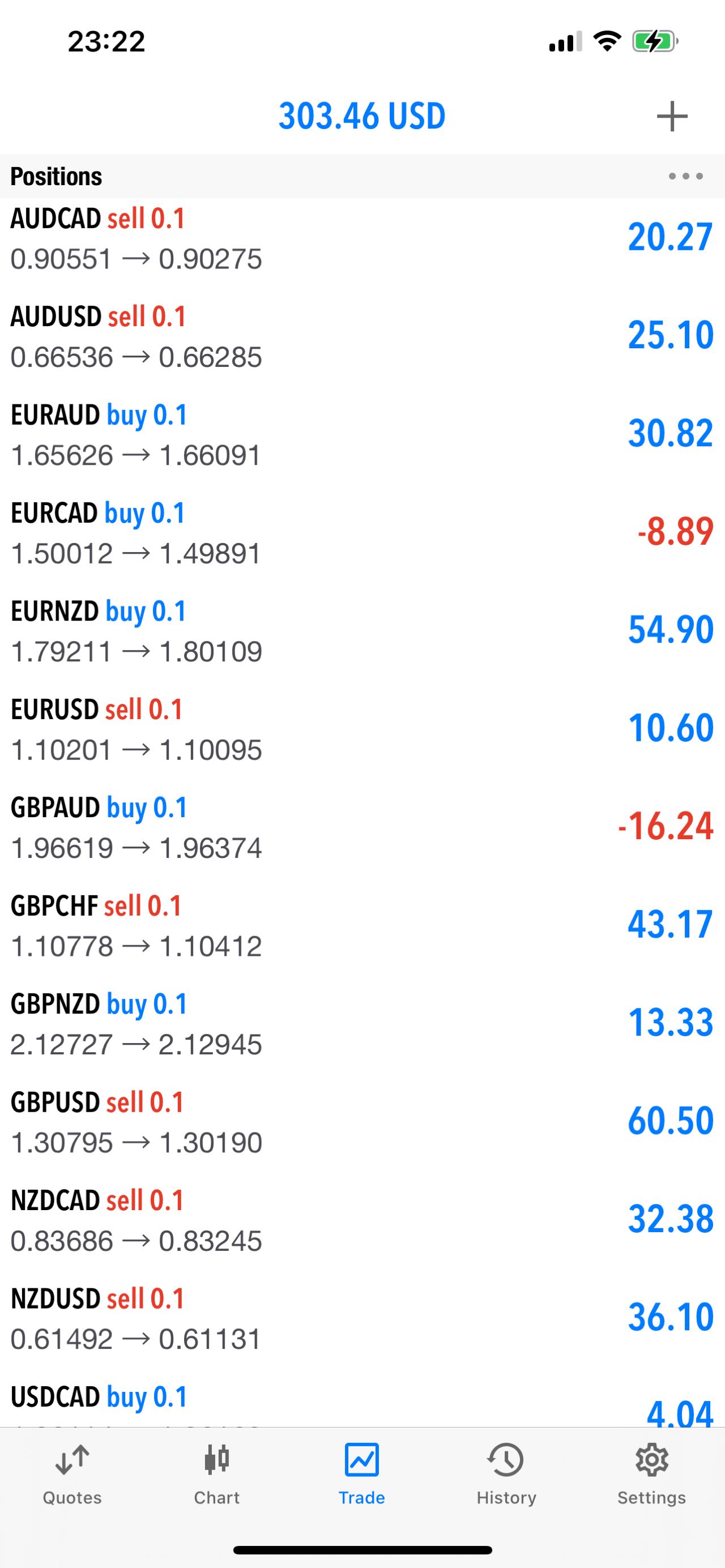Open the GBPAUD buy position row

click(362, 827)
